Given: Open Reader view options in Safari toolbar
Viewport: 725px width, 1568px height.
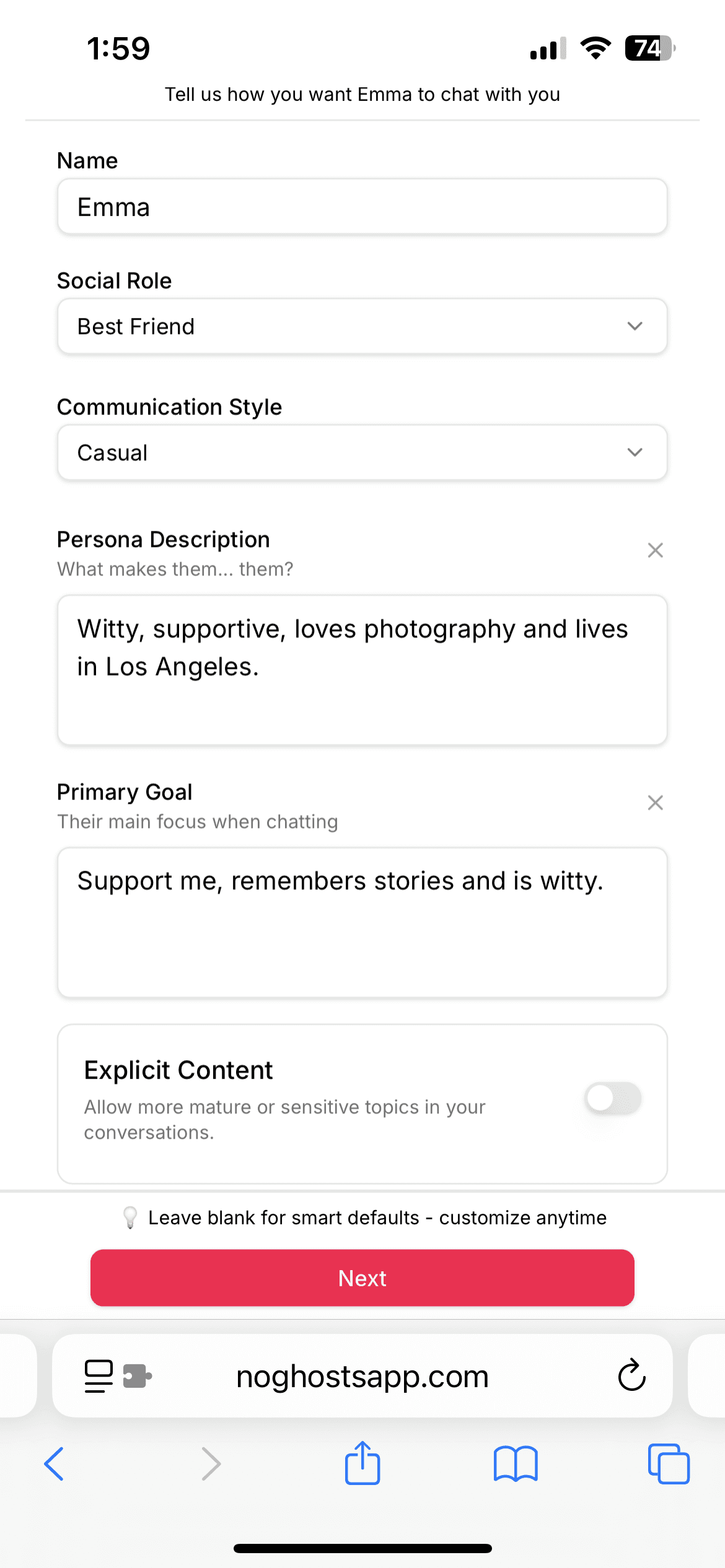Looking at the screenshot, I should (x=98, y=1375).
